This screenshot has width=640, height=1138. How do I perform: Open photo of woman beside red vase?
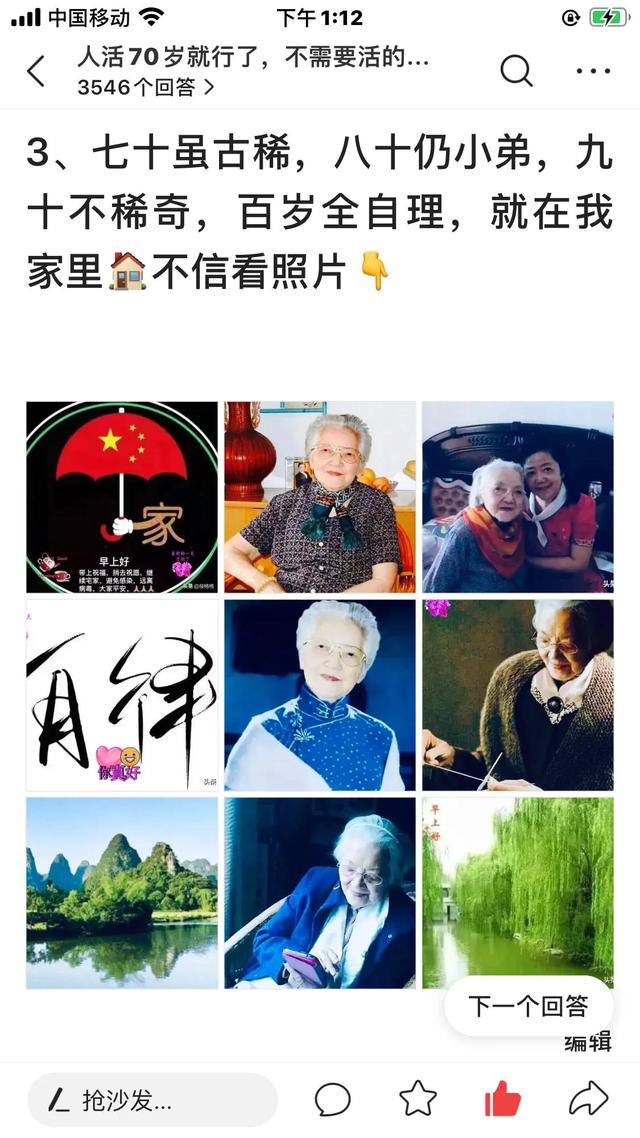[x=320, y=497]
